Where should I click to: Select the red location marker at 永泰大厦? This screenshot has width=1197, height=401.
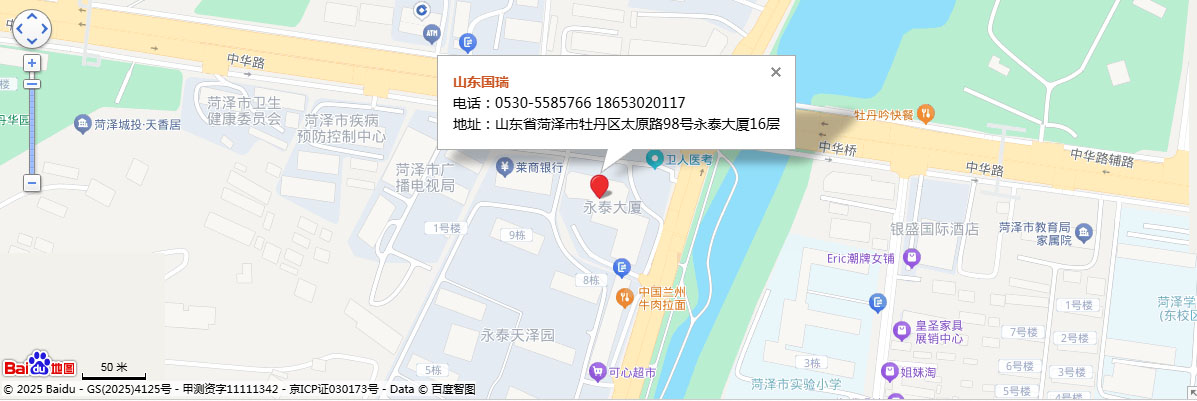click(x=599, y=186)
